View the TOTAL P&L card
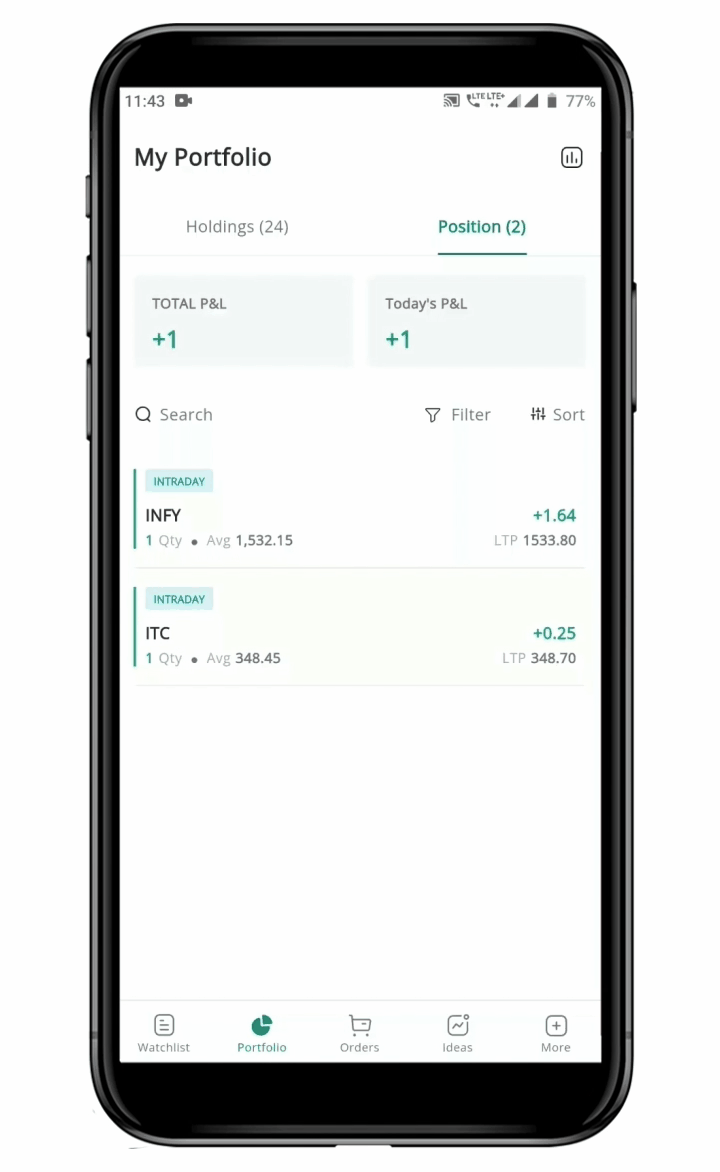Screen dimensions: 720x1172 pos(243,322)
